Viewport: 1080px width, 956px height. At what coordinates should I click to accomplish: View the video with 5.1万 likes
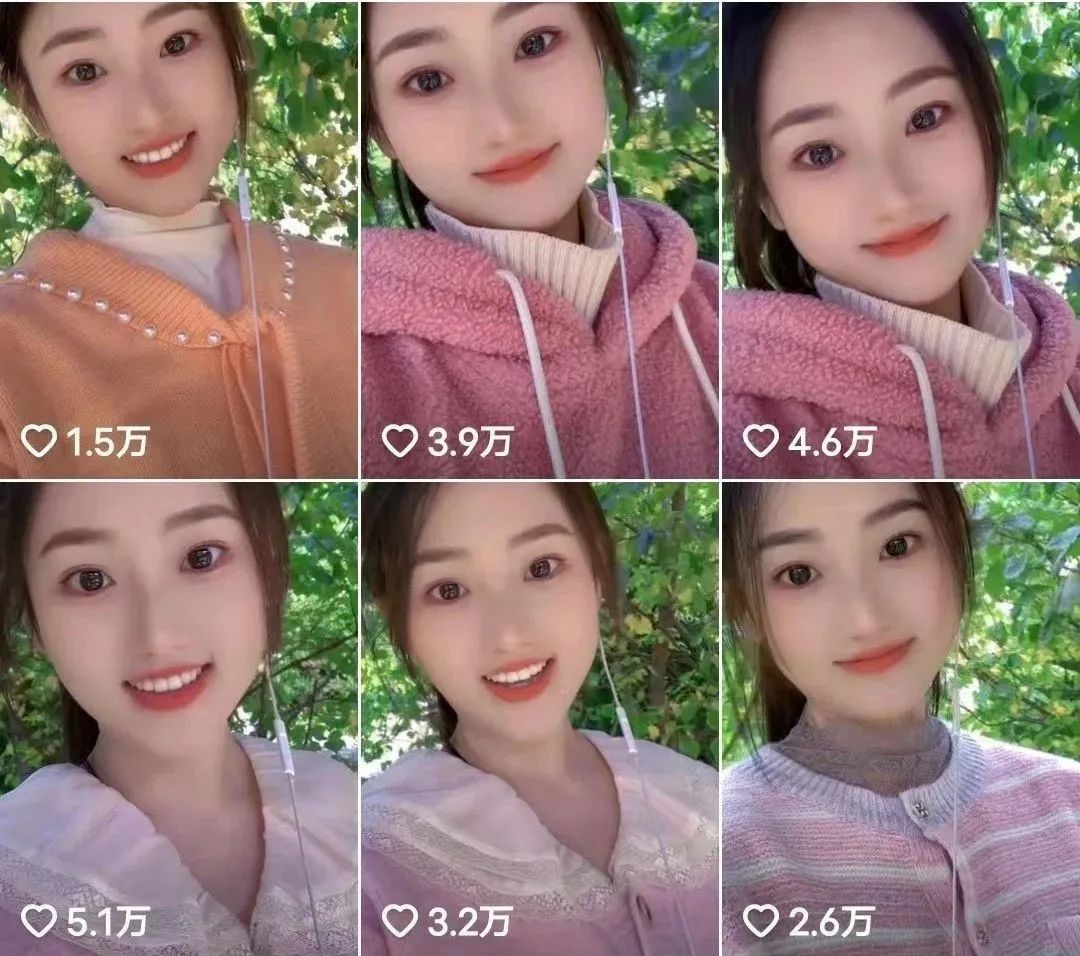coord(178,718)
